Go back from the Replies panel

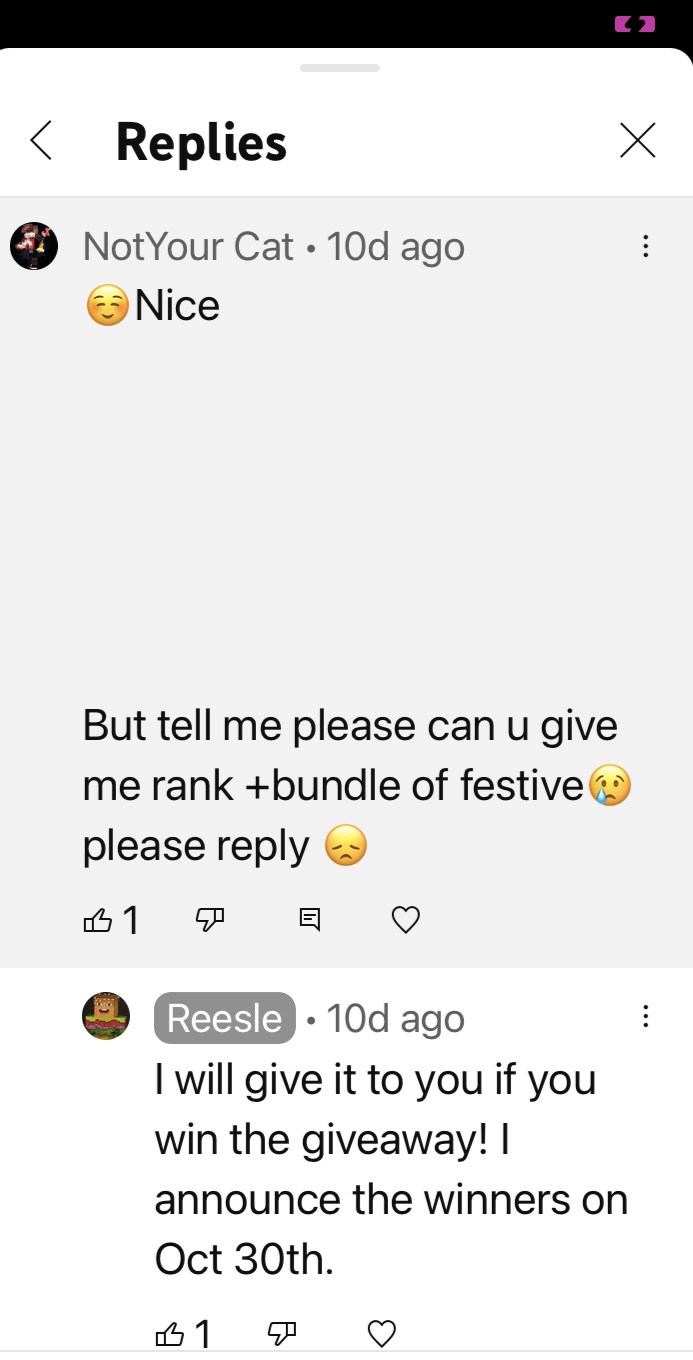[x=41, y=140]
